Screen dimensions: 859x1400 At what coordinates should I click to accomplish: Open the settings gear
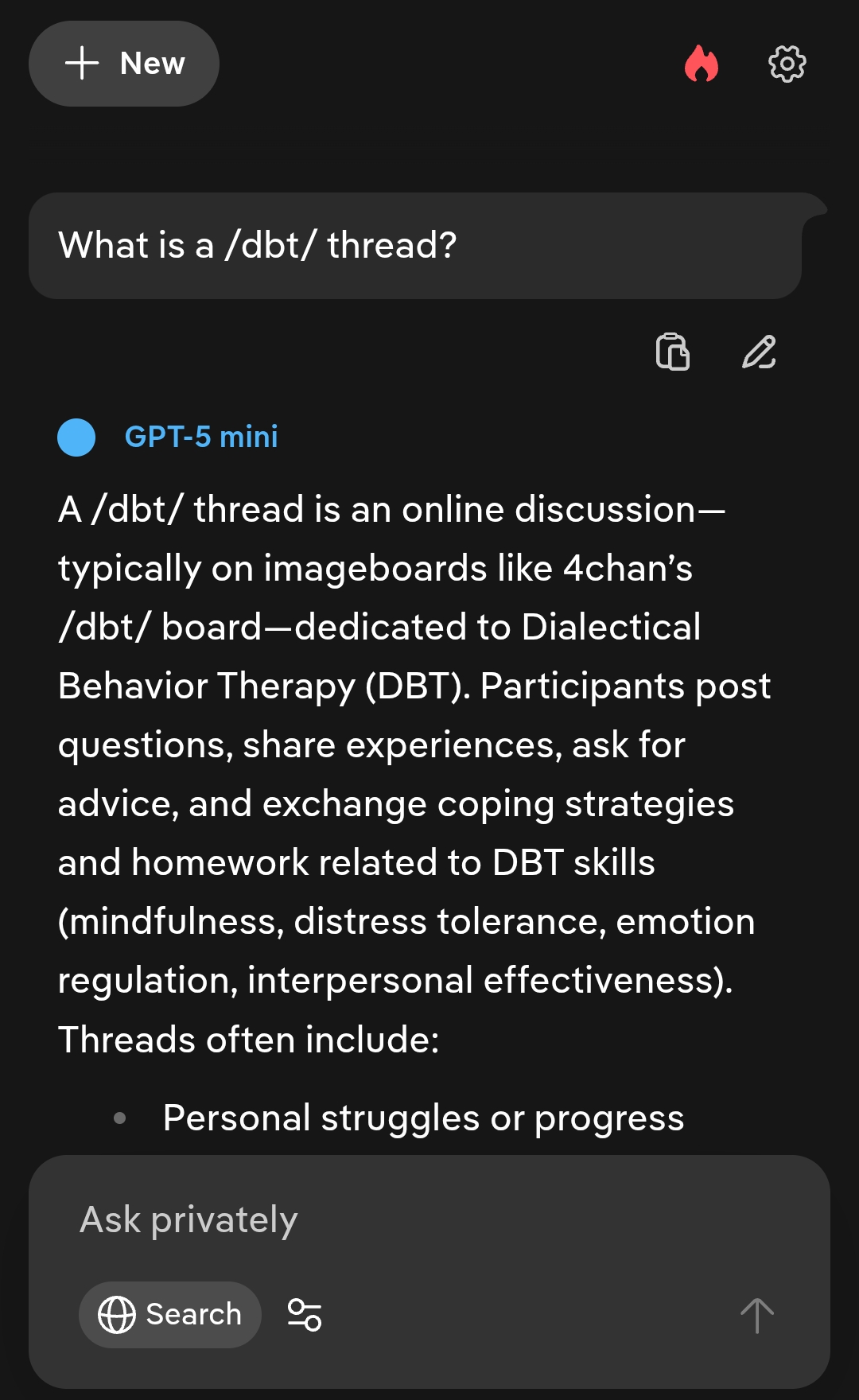787,64
